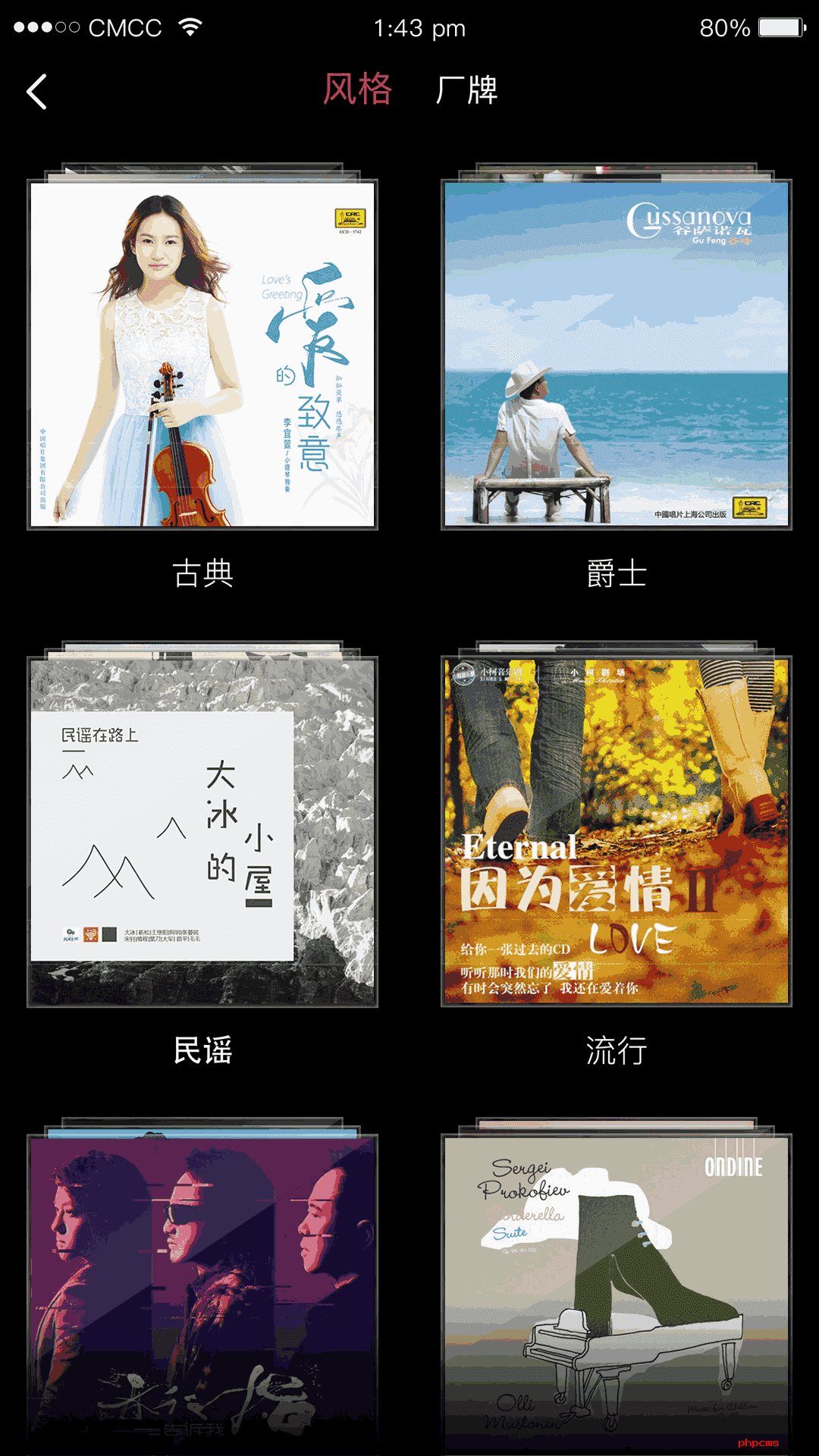Switch to the 厂牌 tab
The width and height of the screenshot is (819, 1456).
click(466, 89)
